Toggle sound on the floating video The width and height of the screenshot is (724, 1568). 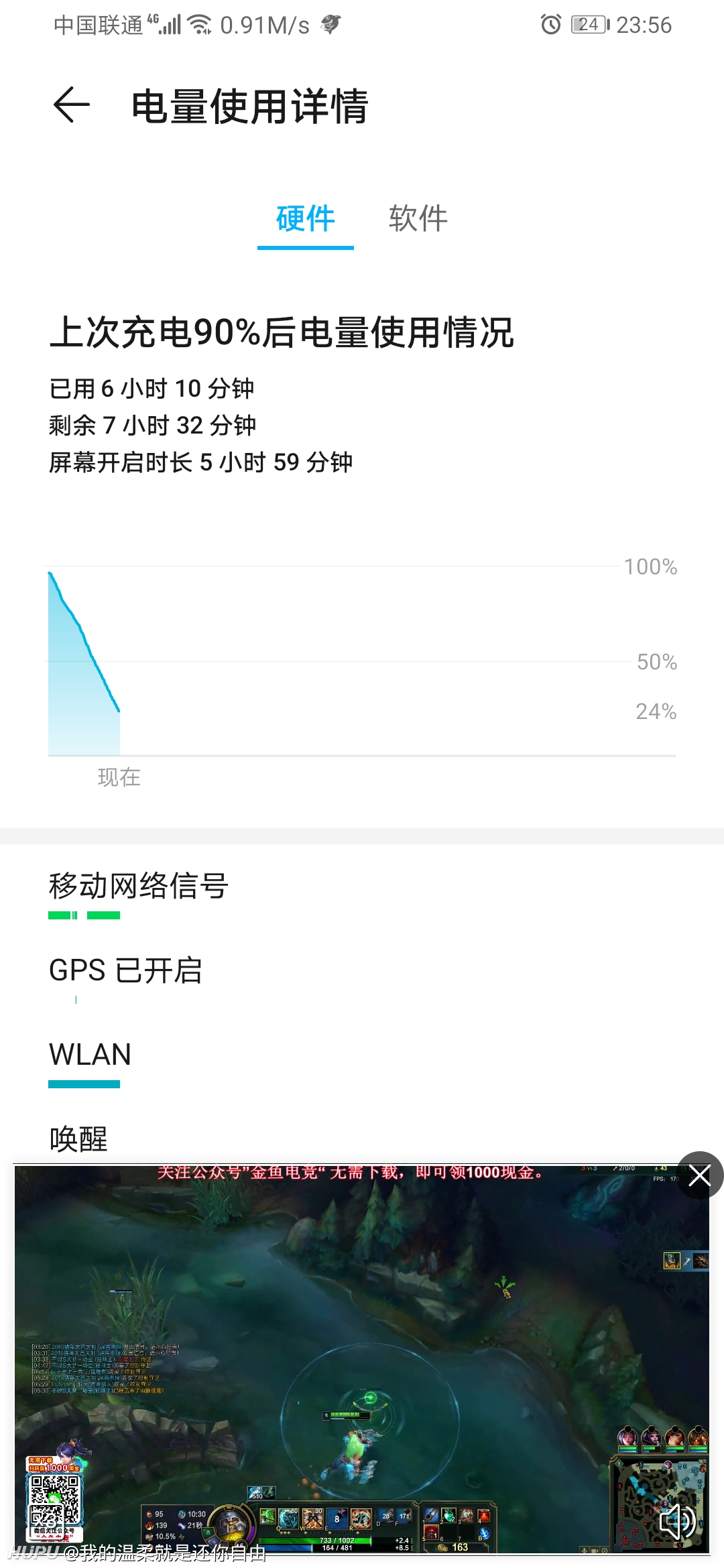tap(678, 1522)
